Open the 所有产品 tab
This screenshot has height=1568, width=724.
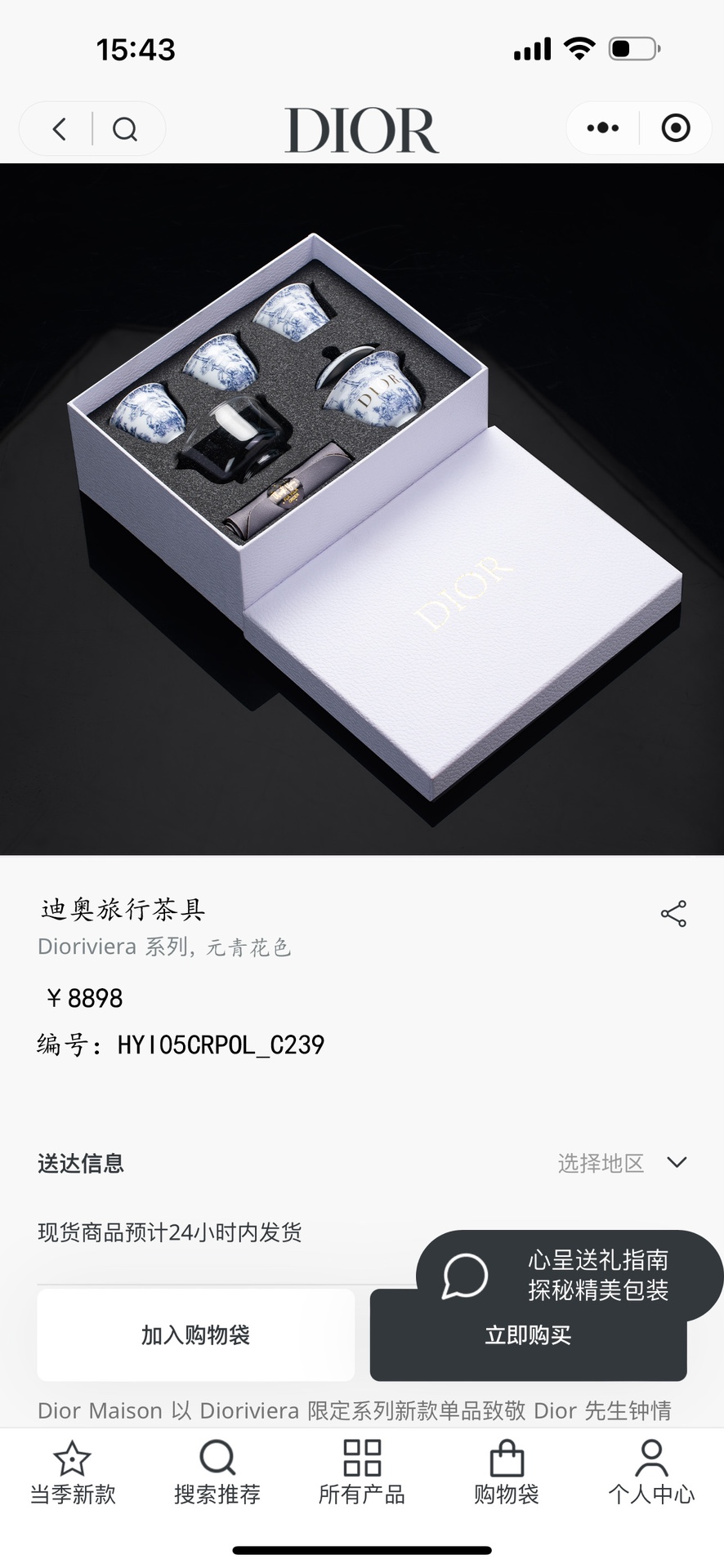coord(362,1474)
